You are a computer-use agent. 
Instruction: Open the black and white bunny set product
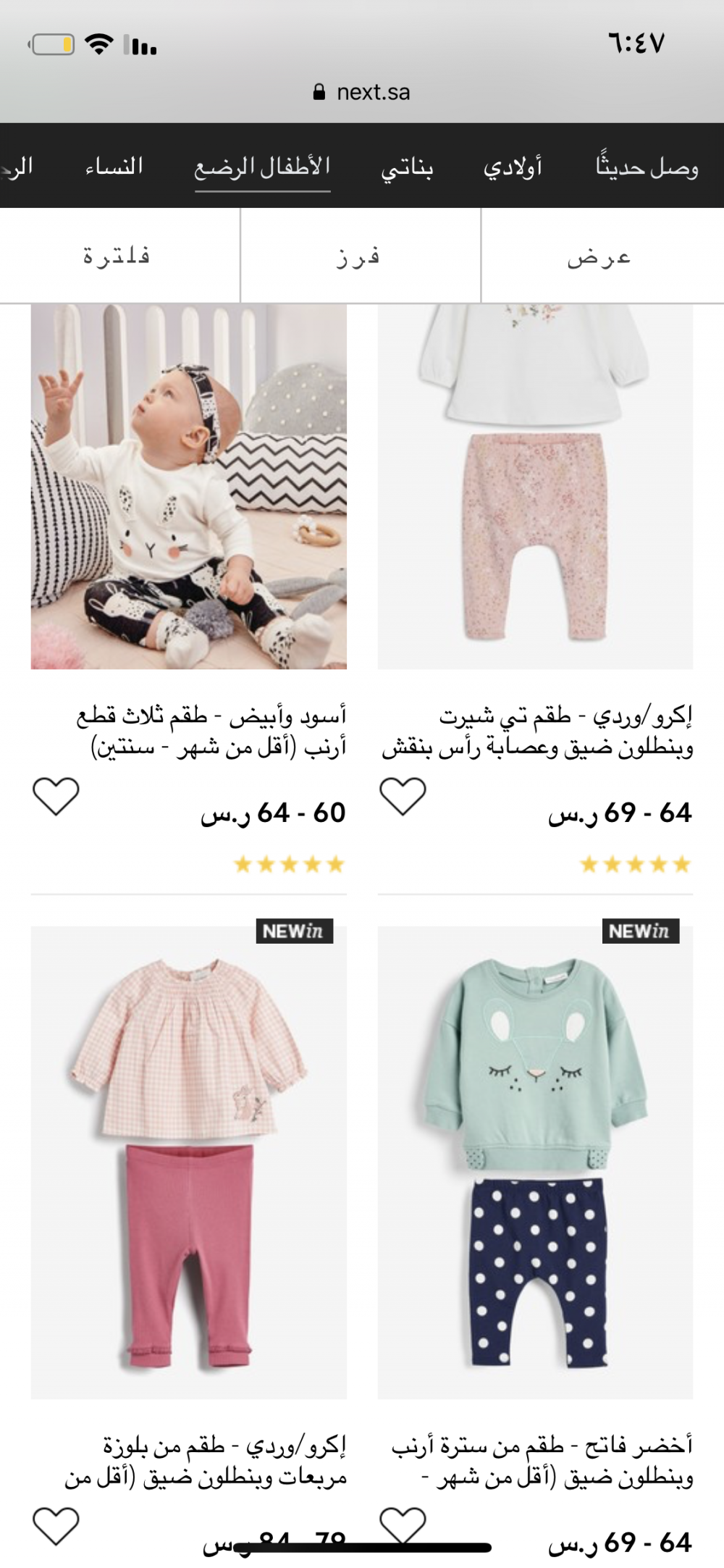(x=188, y=485)
